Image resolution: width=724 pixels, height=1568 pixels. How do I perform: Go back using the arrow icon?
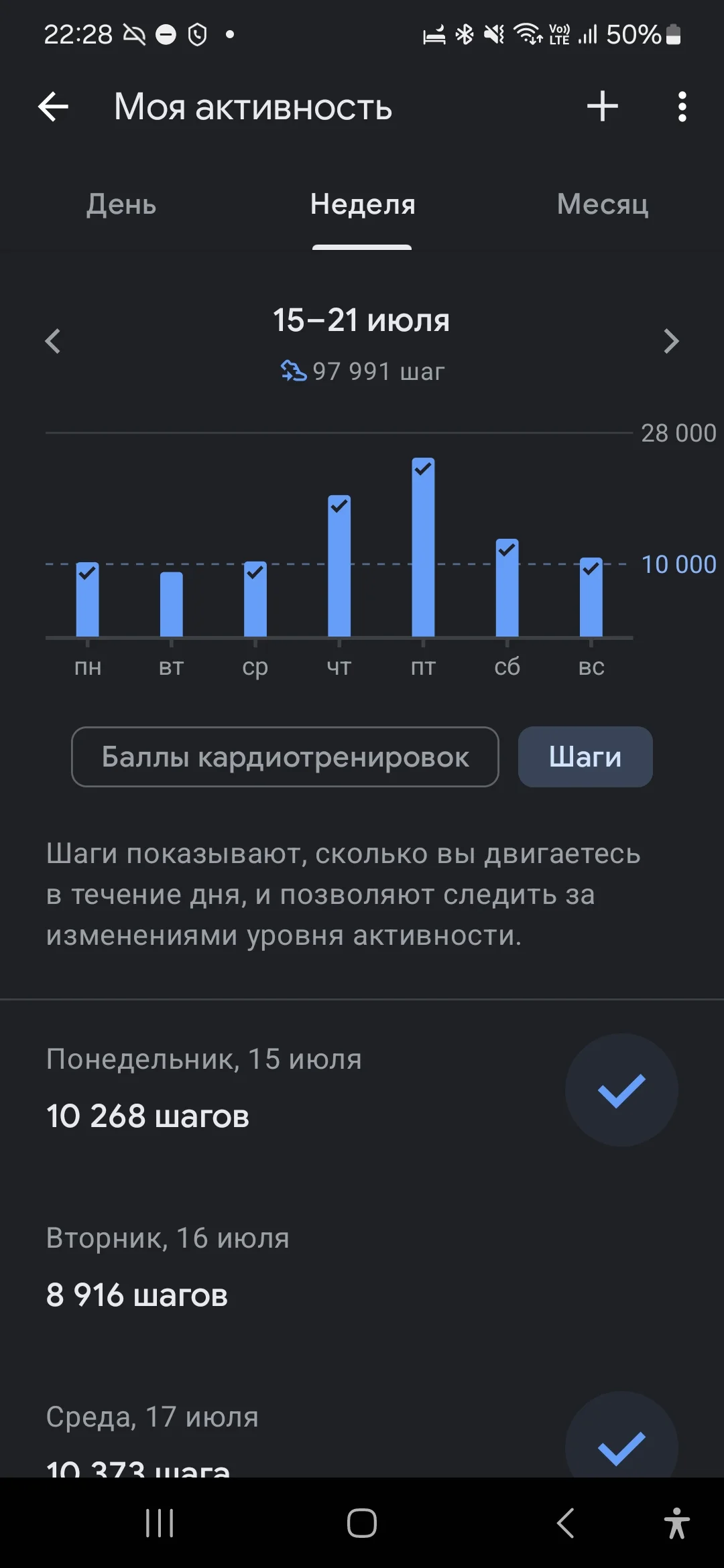point(54,107)
